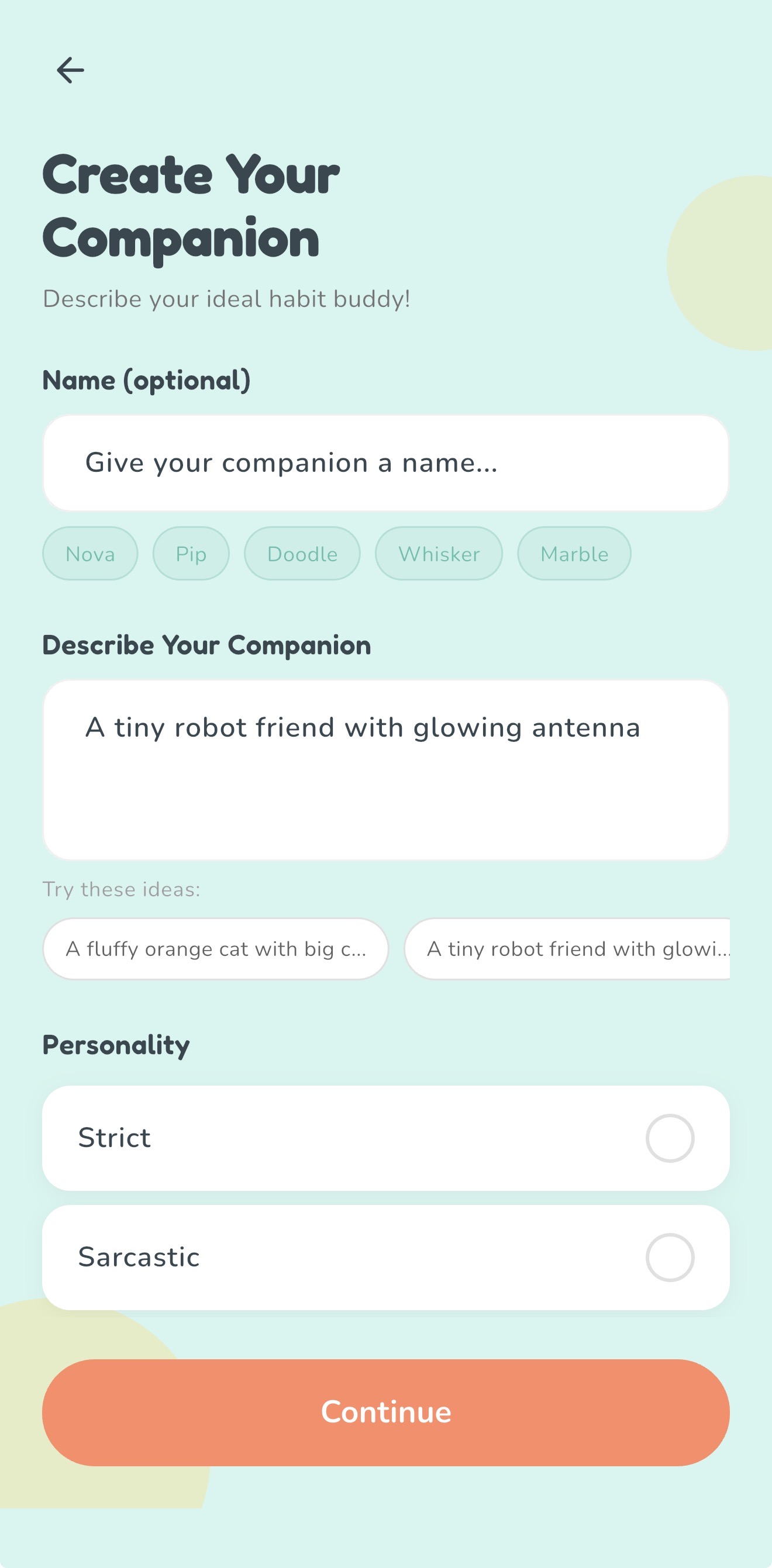Click the Try these ideas label
Screen dimensions: 772x1568
pos(120,889)
